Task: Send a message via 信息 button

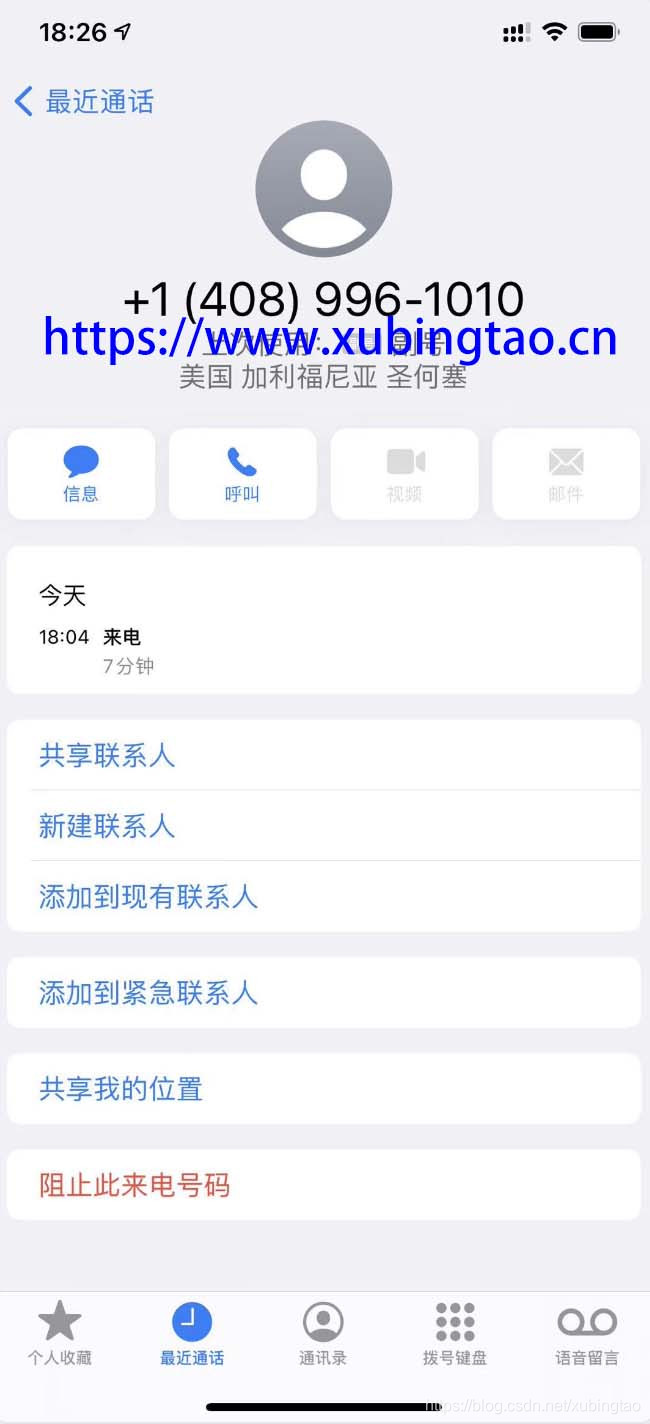Action: [x=81, y=474]
